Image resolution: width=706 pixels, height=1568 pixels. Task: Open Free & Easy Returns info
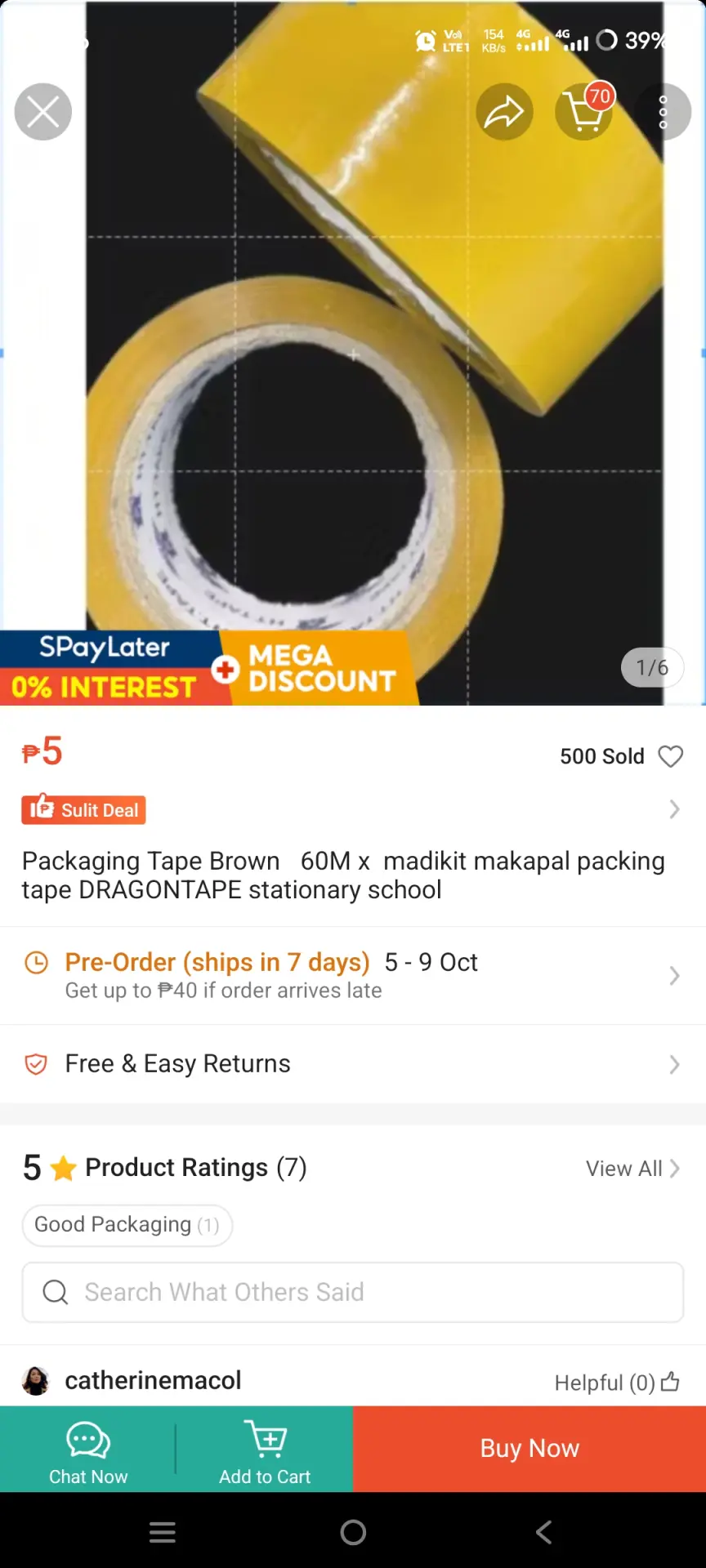pyautogui.click(x=353, y=1063)
